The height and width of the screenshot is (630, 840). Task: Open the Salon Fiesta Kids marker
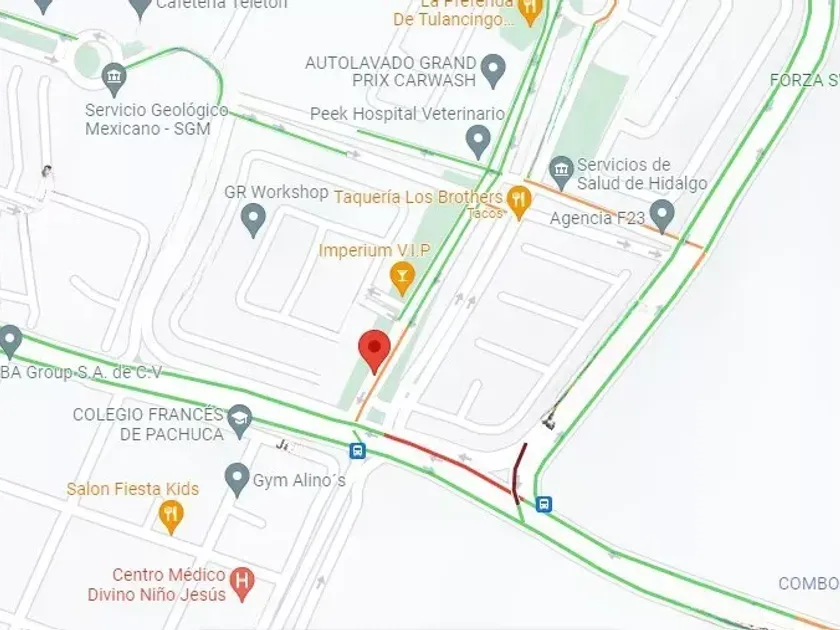172,515
